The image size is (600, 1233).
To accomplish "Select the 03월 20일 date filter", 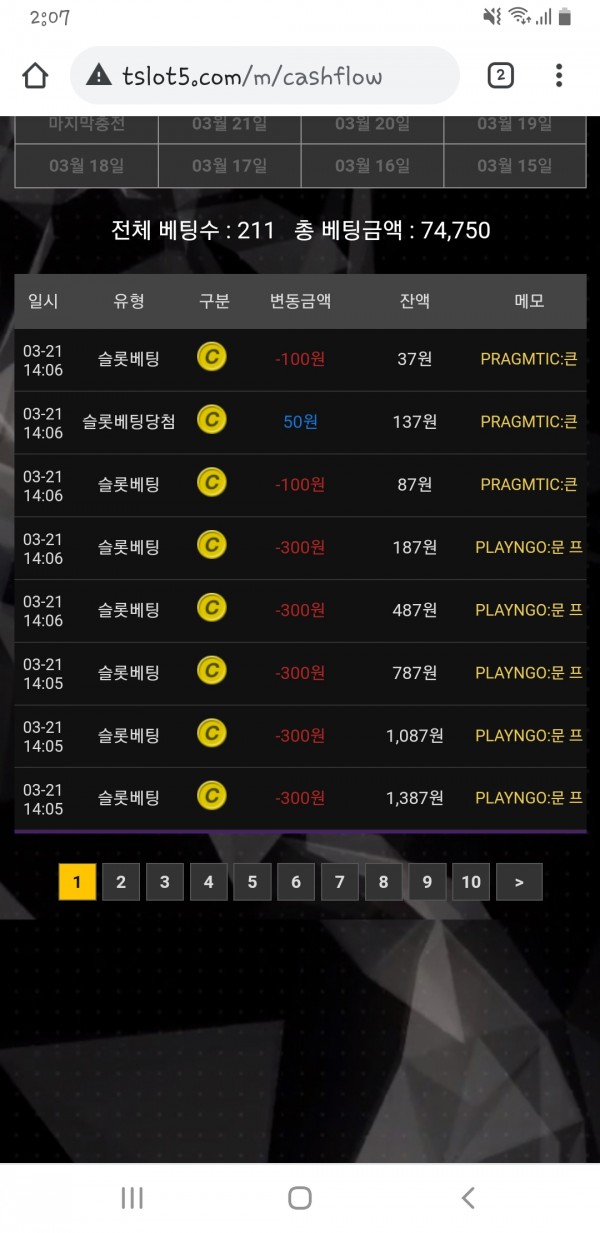I will point(372,126).
